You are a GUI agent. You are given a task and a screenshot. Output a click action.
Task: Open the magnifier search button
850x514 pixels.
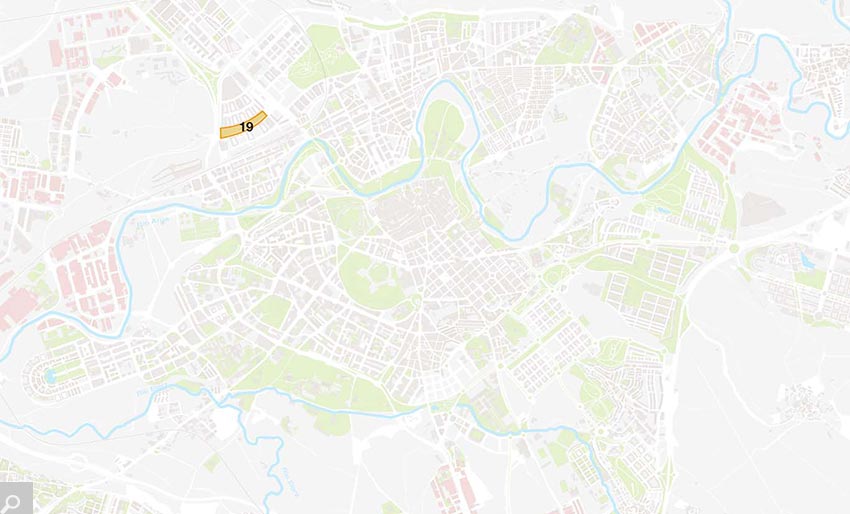tap(15, 499)
